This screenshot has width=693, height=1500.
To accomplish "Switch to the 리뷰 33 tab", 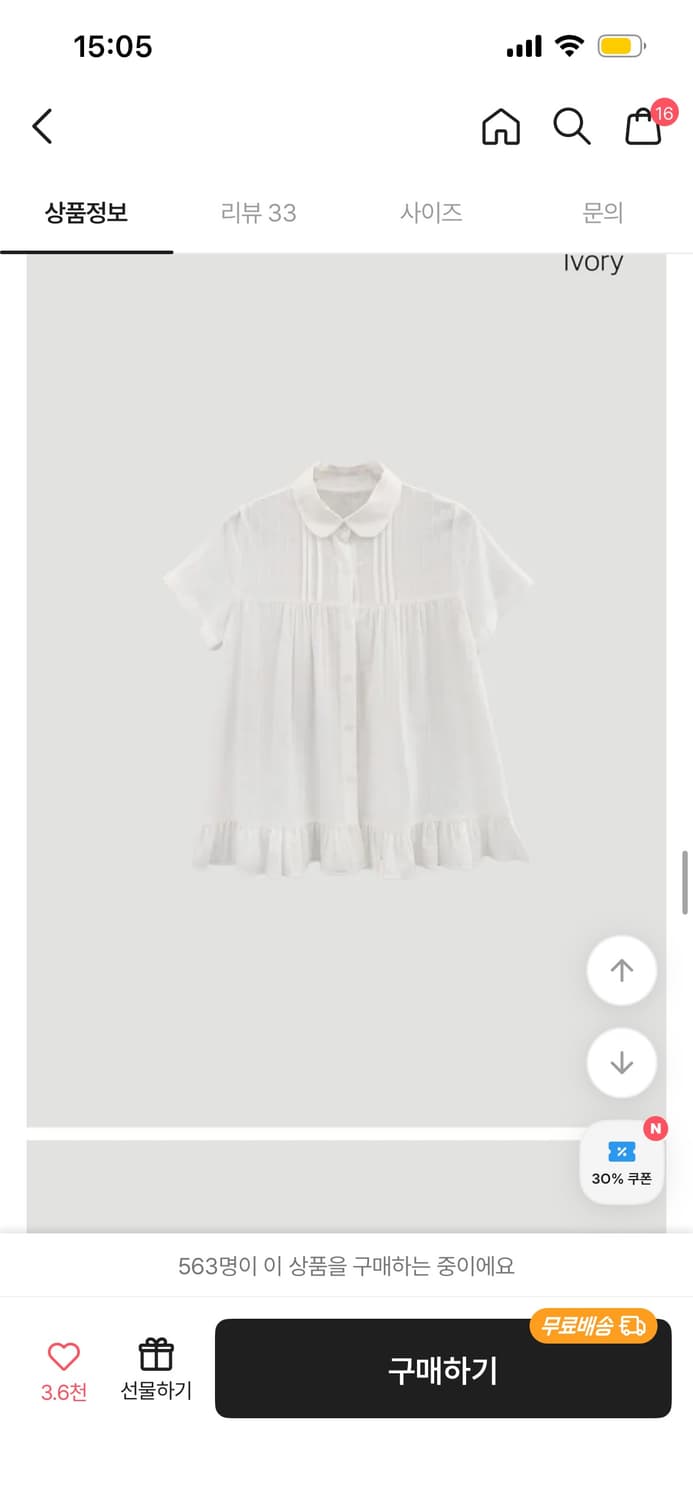I will point(259,213).
